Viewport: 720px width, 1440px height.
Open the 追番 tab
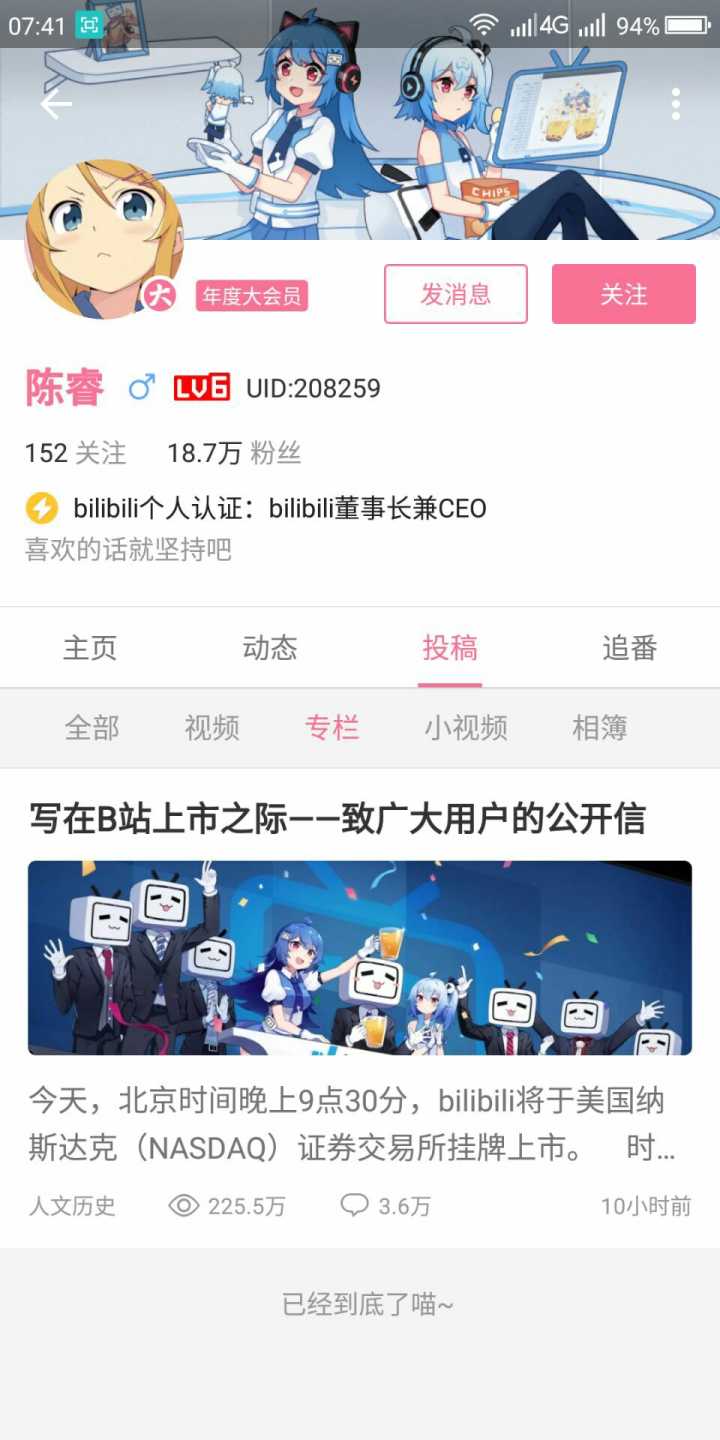click(630, 648)
